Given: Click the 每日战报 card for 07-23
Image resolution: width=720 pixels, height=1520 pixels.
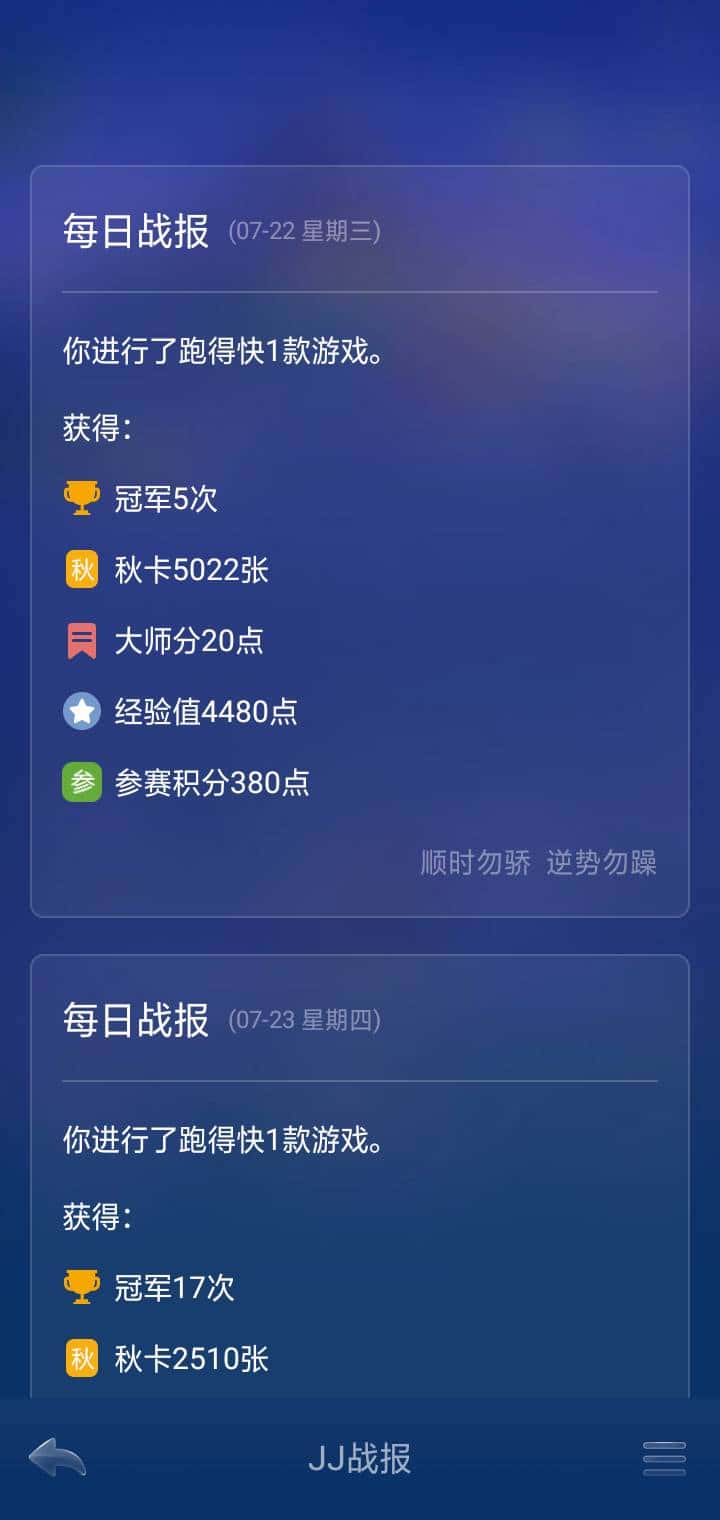Looking at the screenshot, I should 135,1021.
